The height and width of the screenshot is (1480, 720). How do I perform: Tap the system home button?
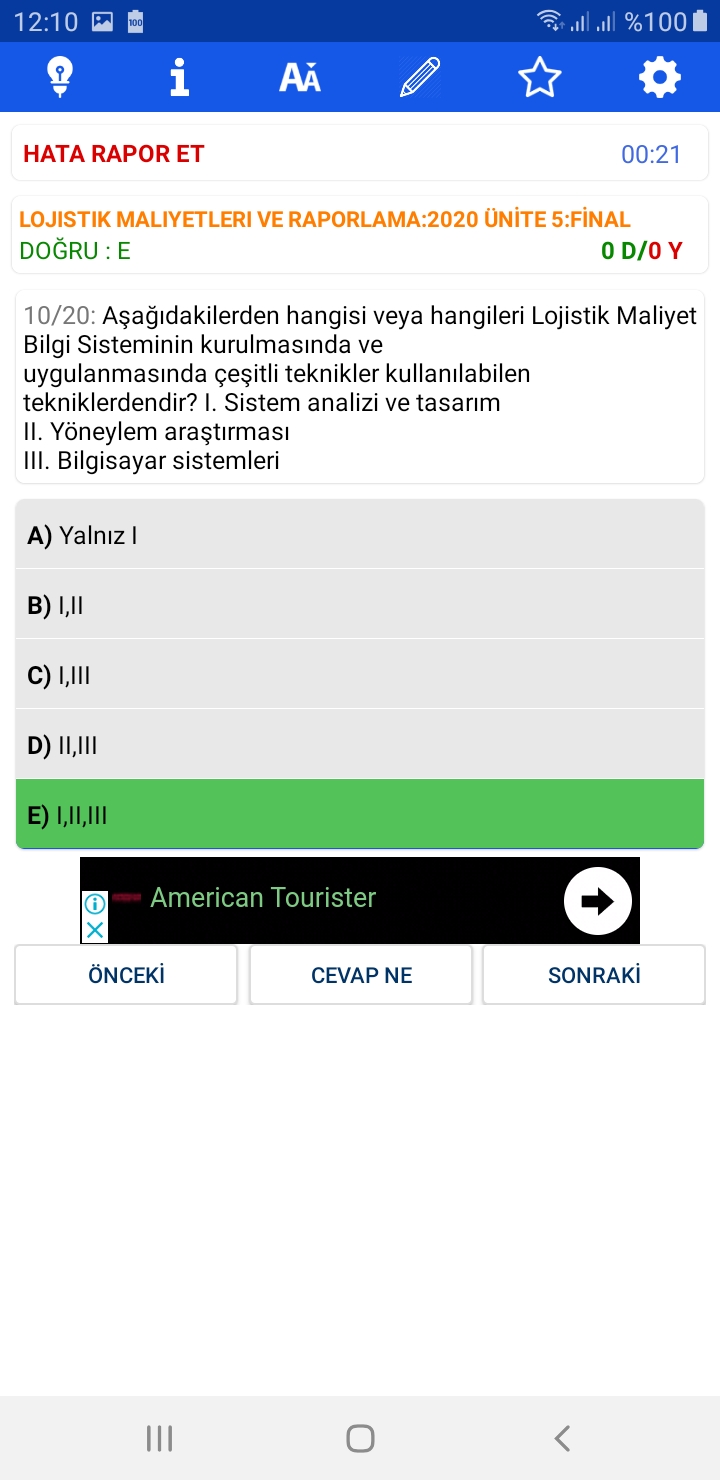click(x=360, y=1438)
